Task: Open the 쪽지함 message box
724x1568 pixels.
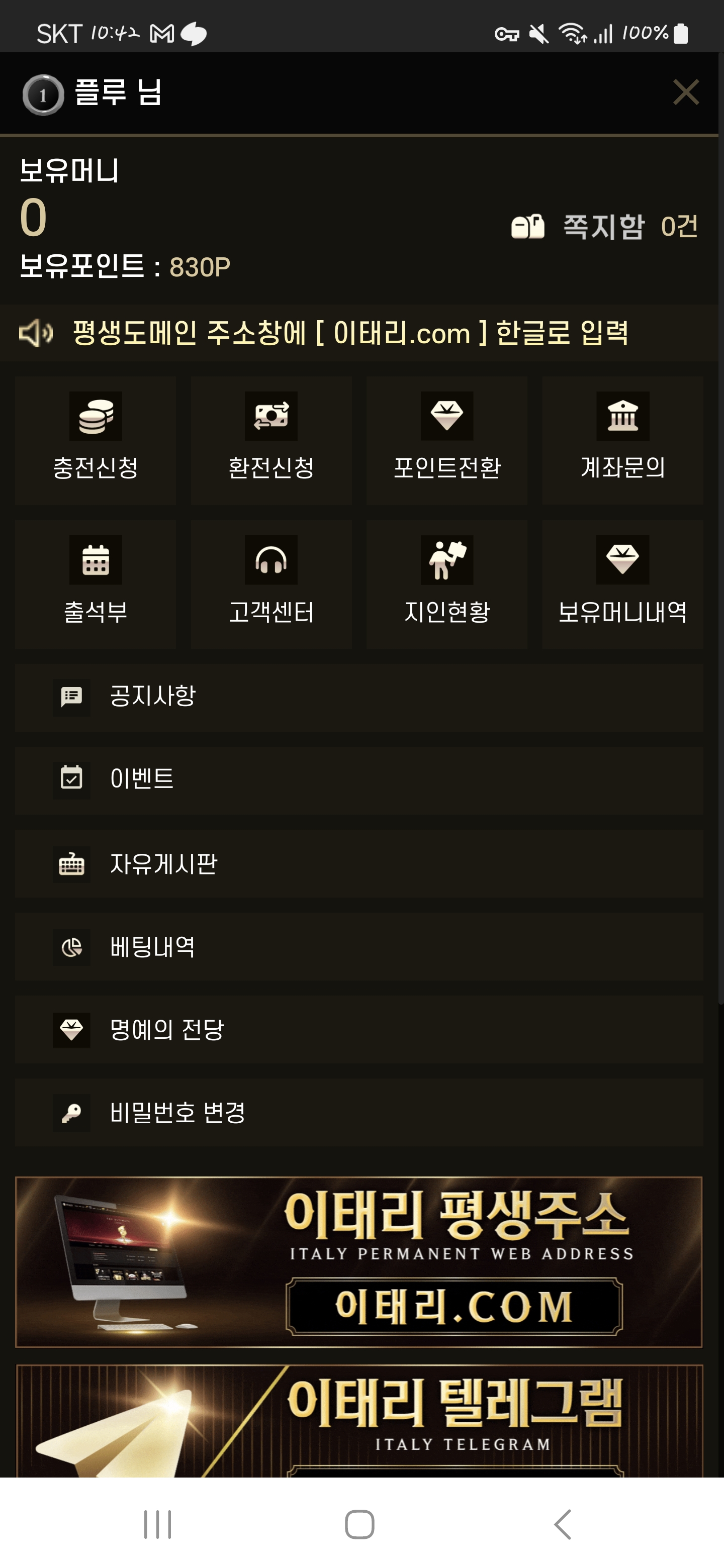Action: click(604, 227)
